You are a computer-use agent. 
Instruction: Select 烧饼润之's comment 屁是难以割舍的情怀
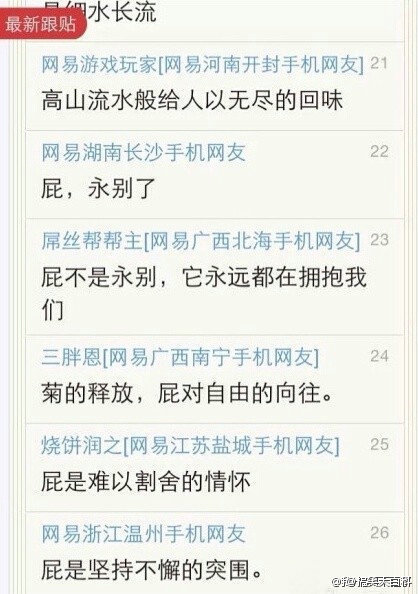(214, 468)
